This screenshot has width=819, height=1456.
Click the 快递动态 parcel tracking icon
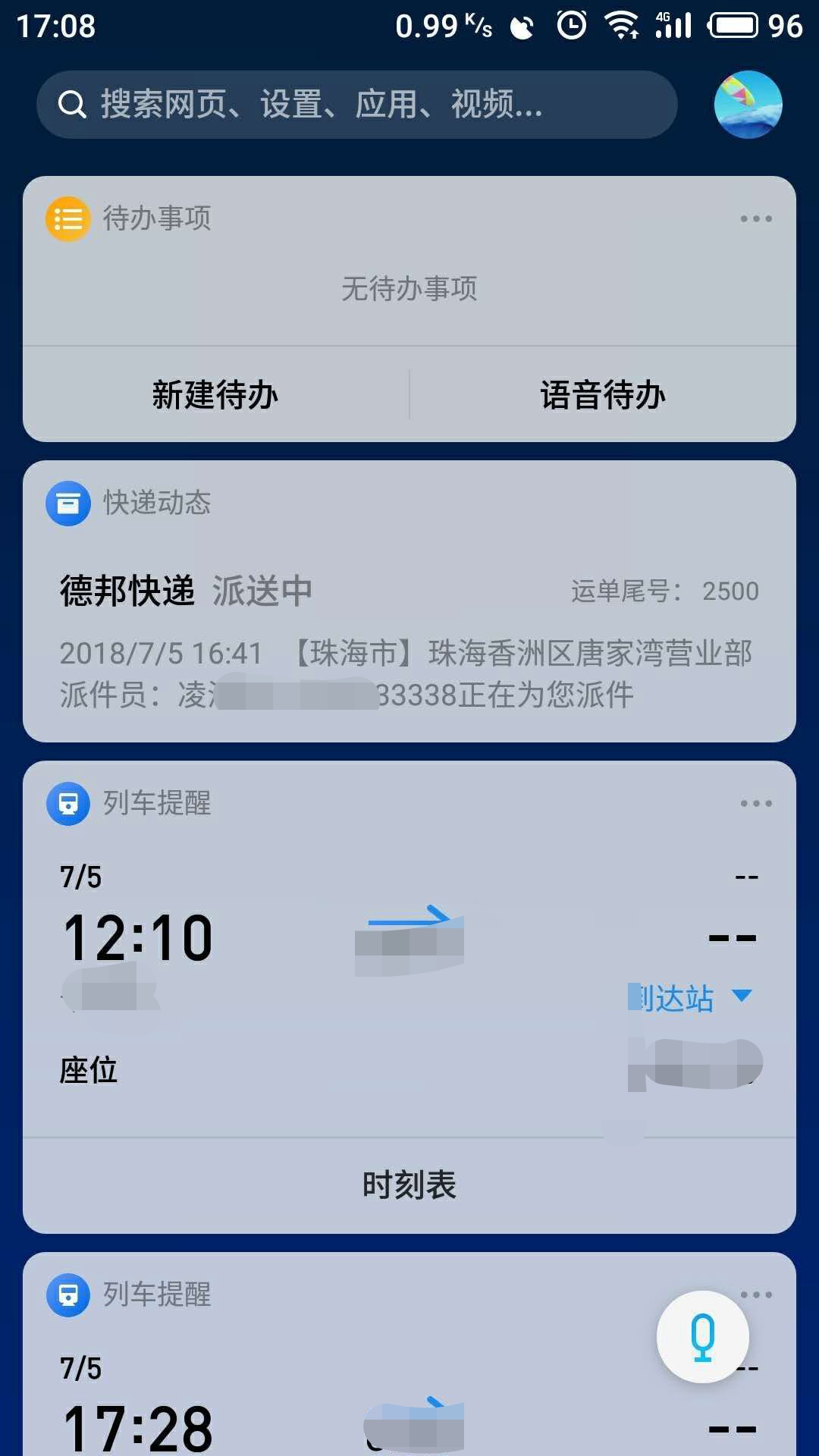click(x=67, y=502)
